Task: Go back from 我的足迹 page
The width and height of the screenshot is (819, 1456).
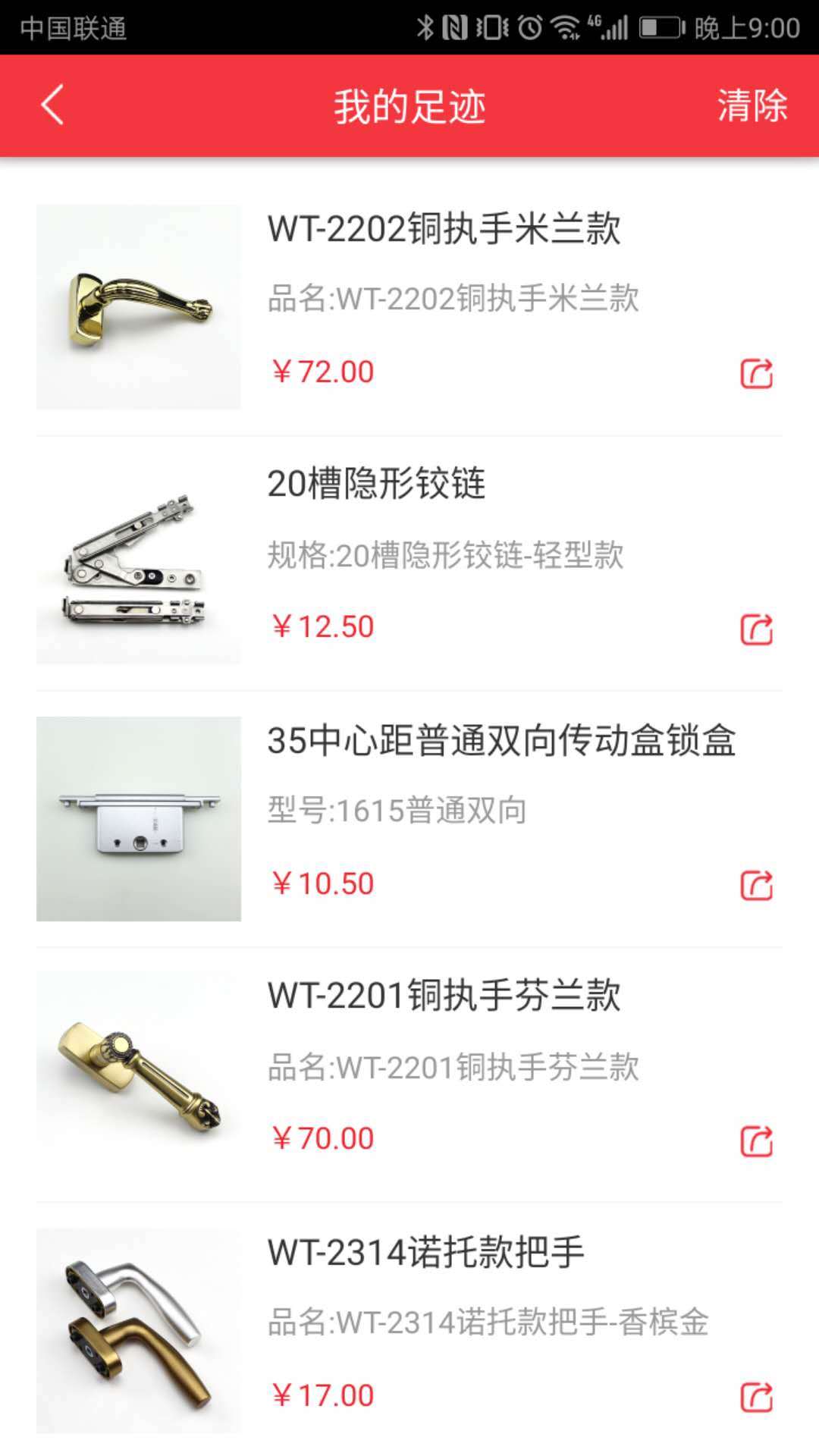Action: [x=52, y=105]
